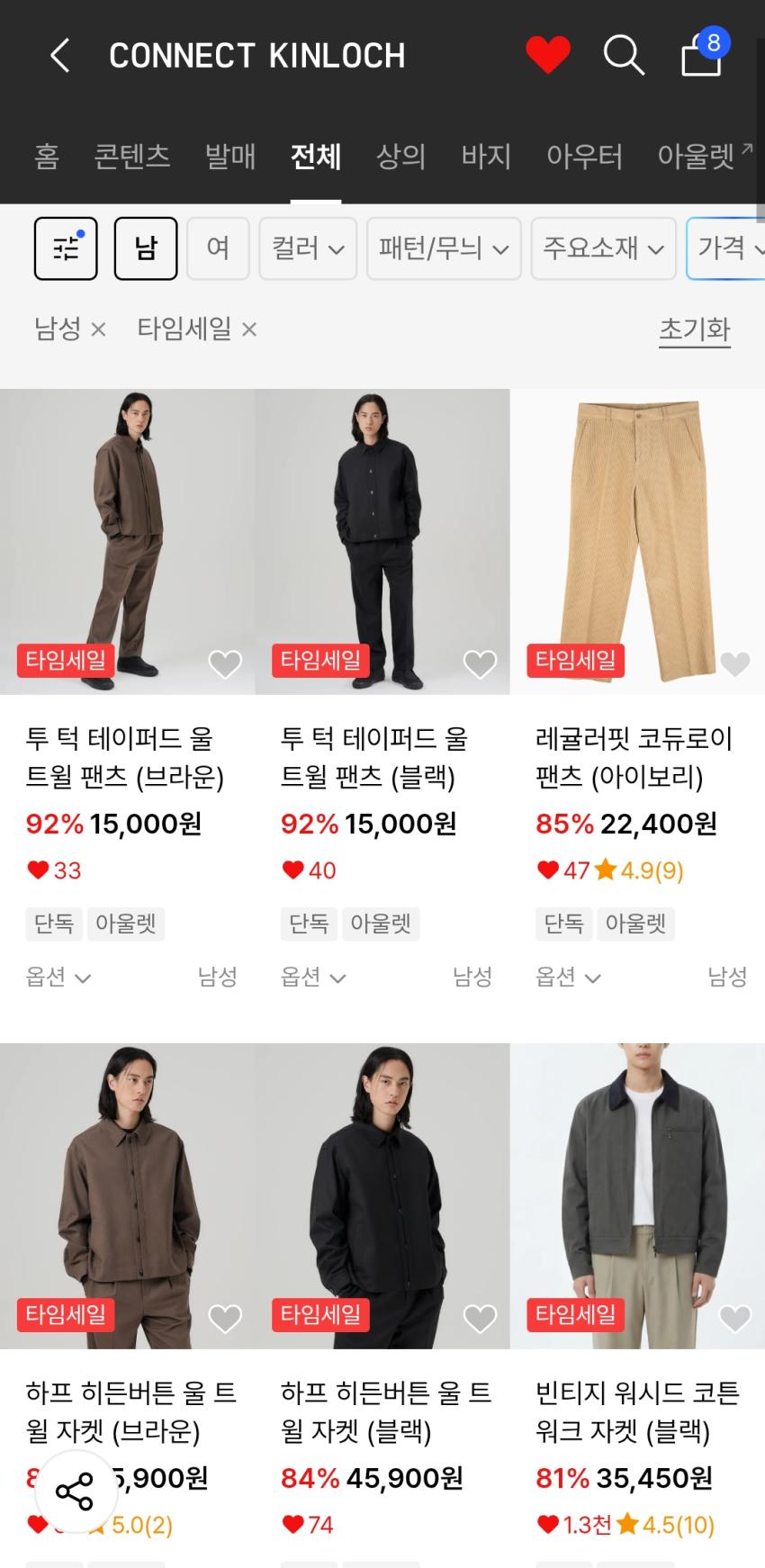
Task: Expand the 주요소재 filter dropdown
Action: pos(603,248)
